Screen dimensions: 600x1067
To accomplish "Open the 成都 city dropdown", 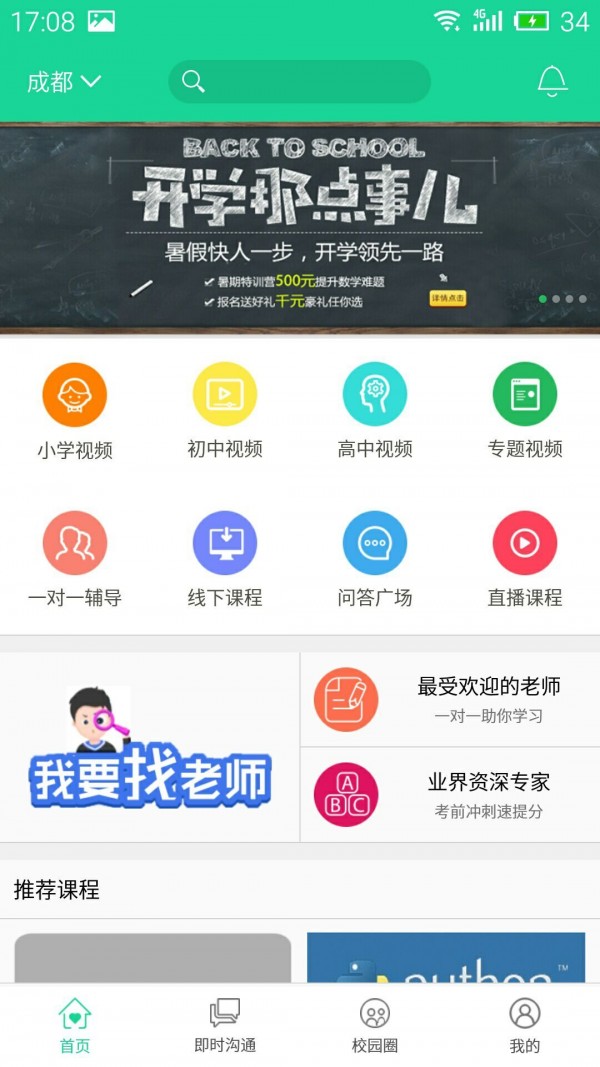I will pyautogui.click(x=64, y=82).
